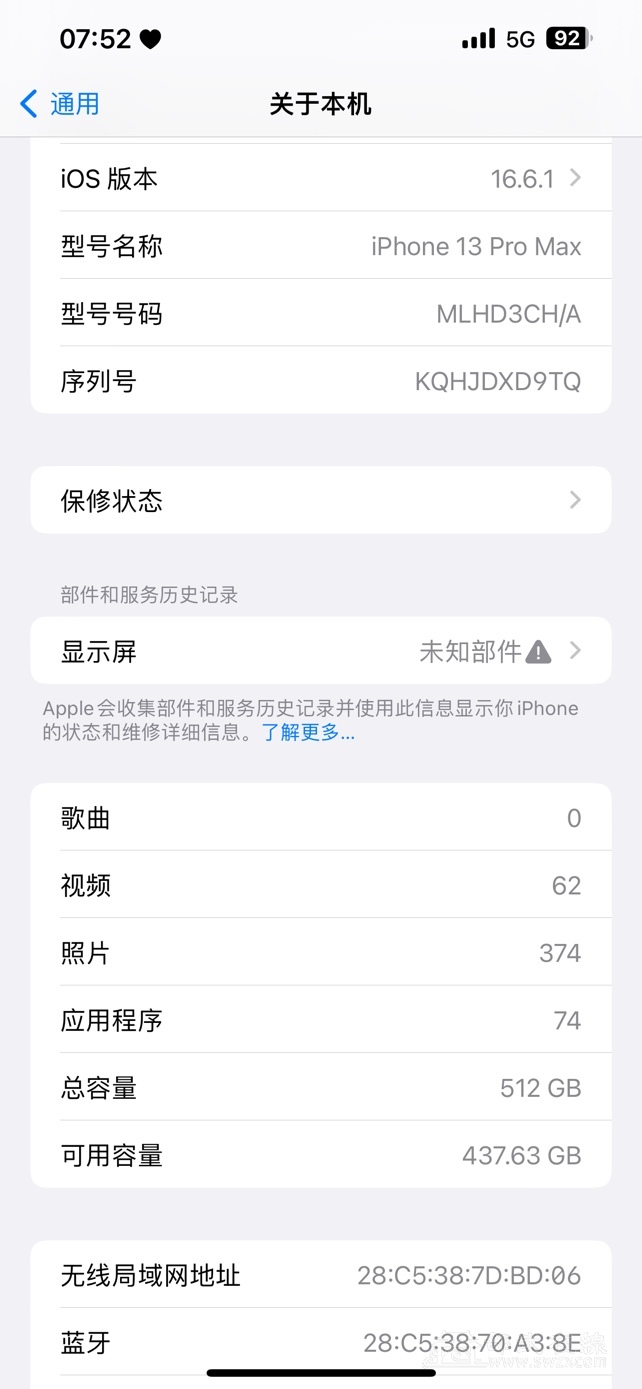Tap the 了解更多 link
The image size is (642, 1389).
pos(308,733)
